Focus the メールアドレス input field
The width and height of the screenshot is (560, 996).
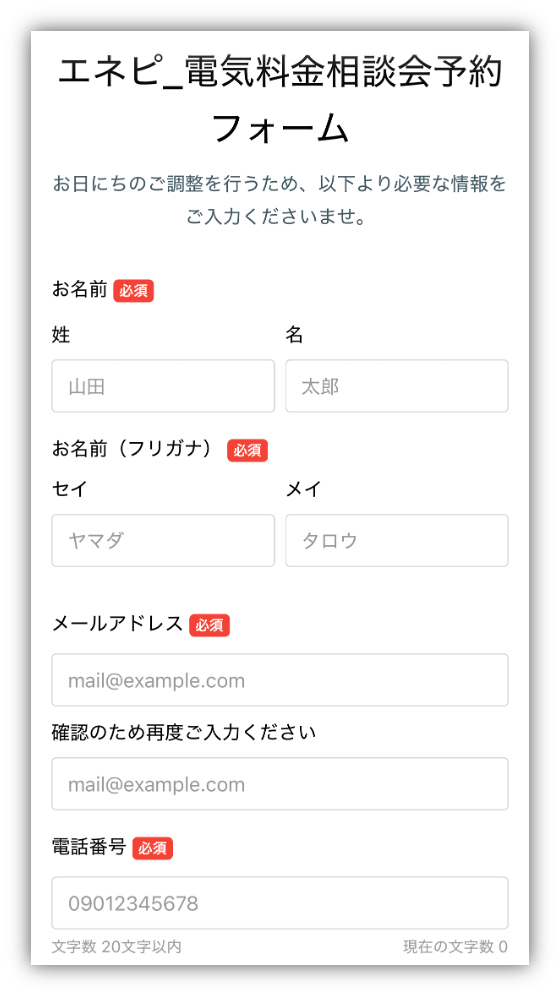pos(280,680)
